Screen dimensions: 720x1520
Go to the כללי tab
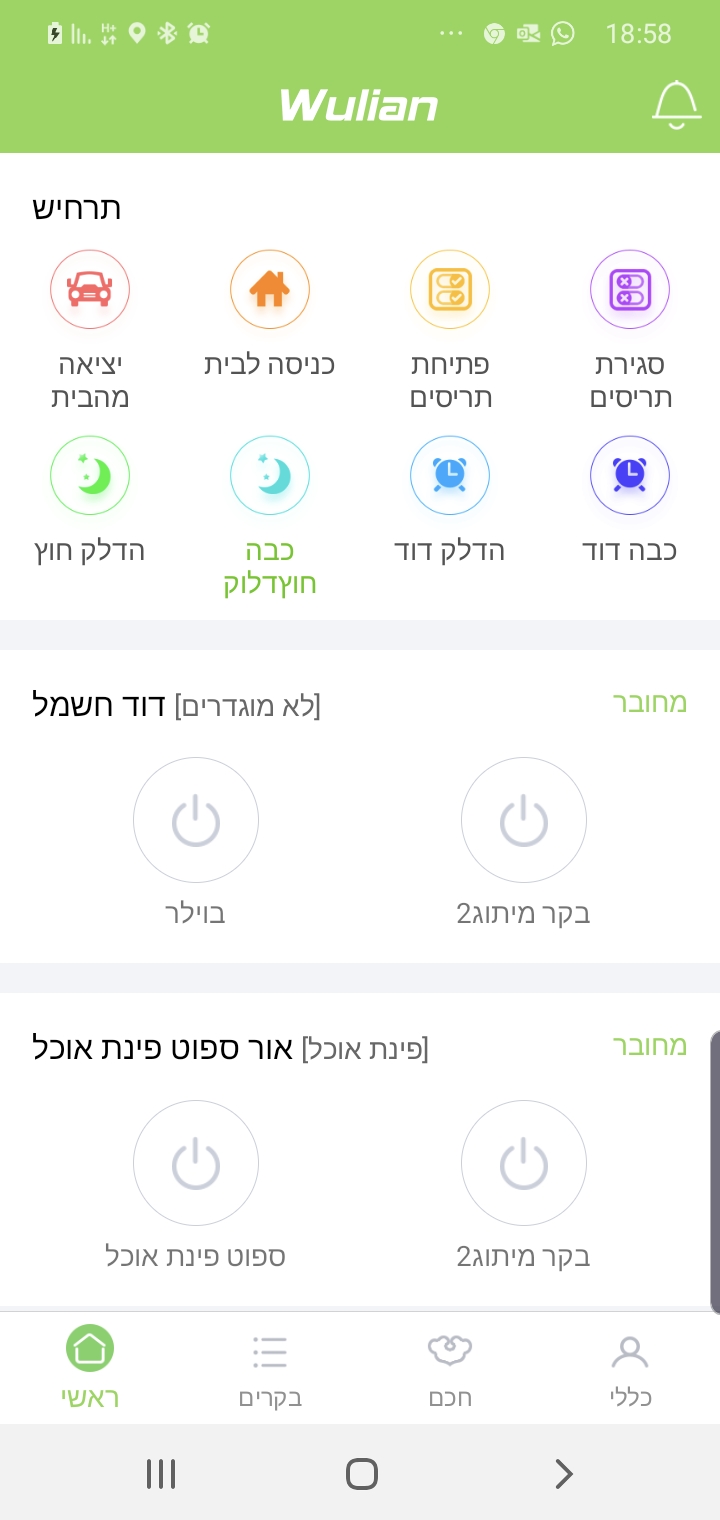click(x=630, y=1367)
